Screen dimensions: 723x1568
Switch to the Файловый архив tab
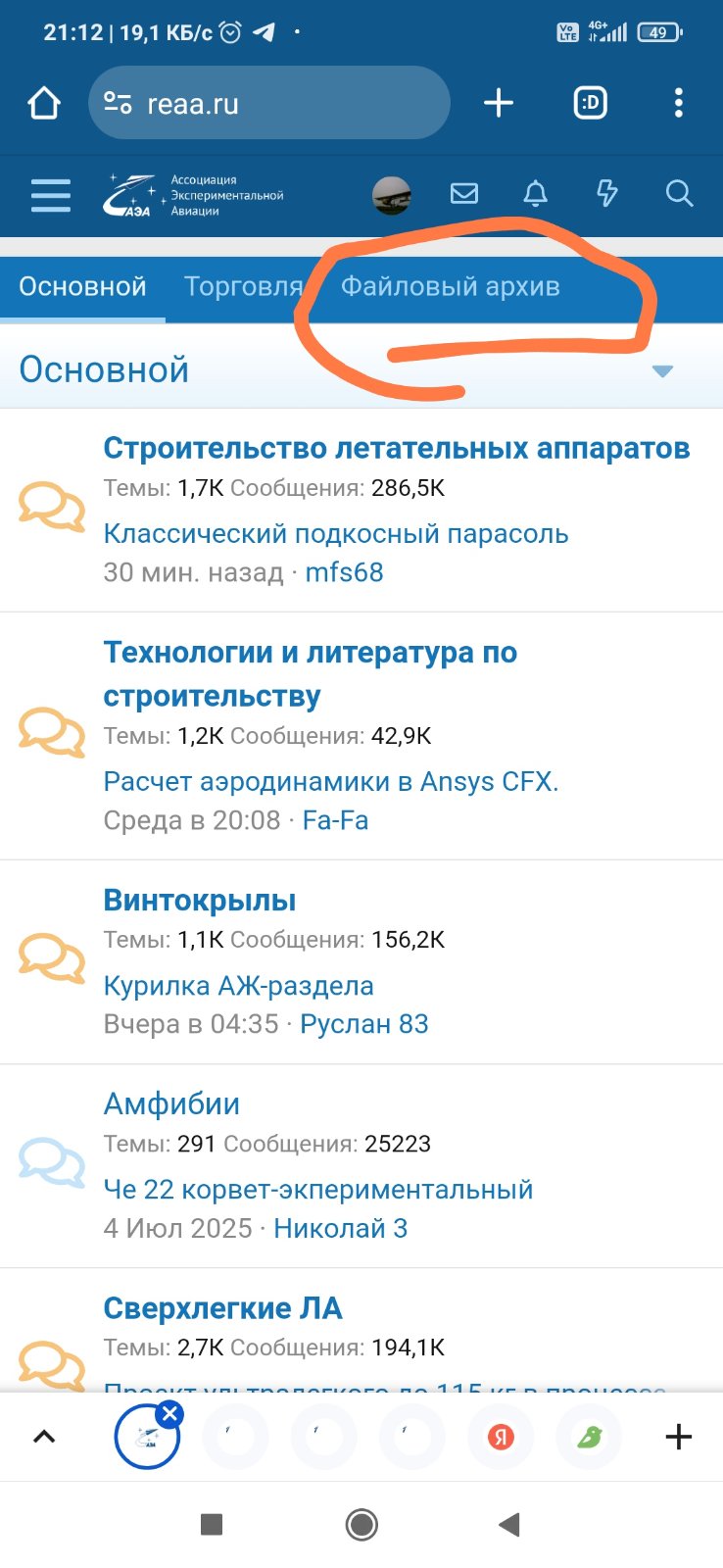click(450, 287)
